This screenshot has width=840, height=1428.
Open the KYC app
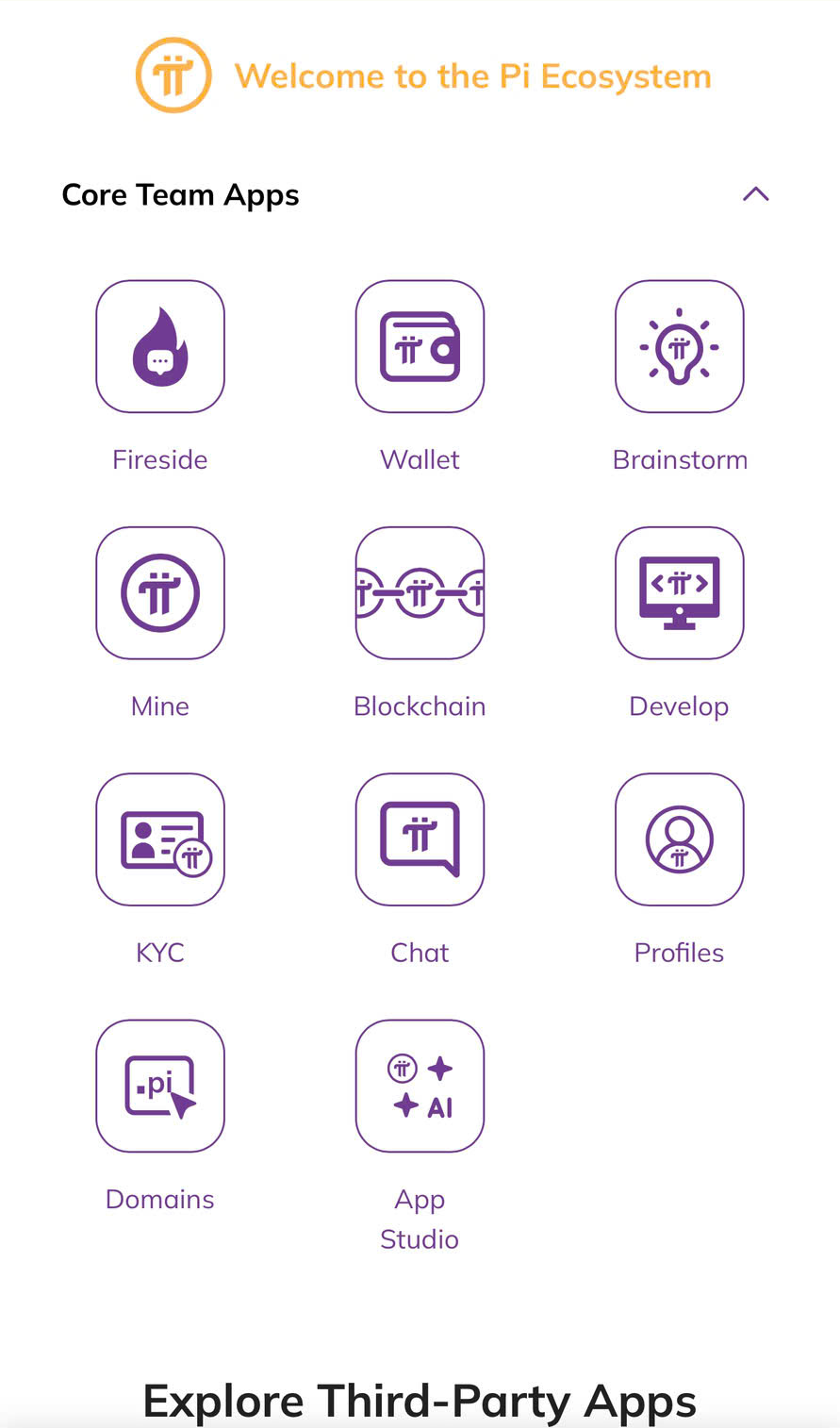tap(160, 839)
